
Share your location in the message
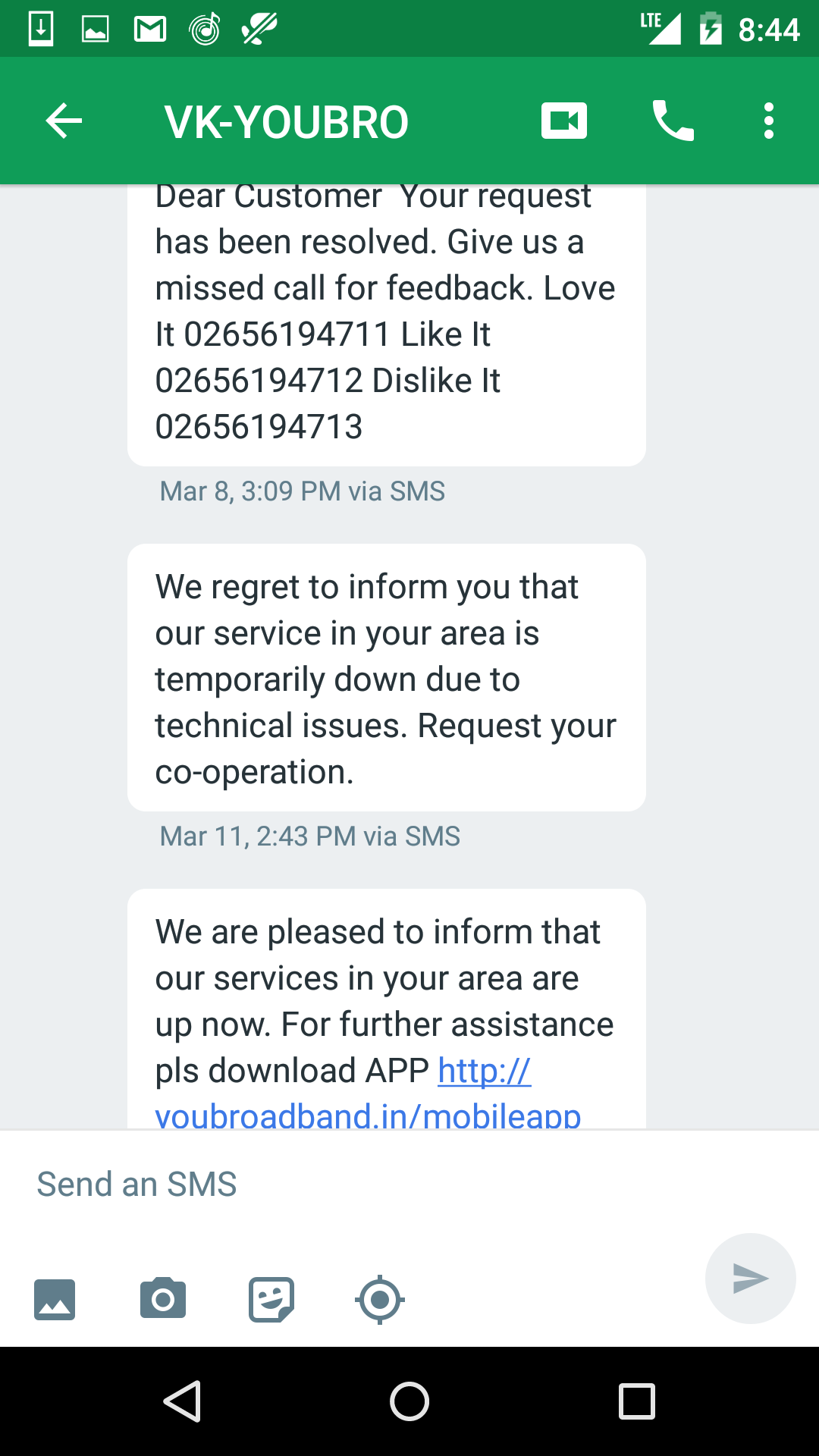(x=379, y=1300)
